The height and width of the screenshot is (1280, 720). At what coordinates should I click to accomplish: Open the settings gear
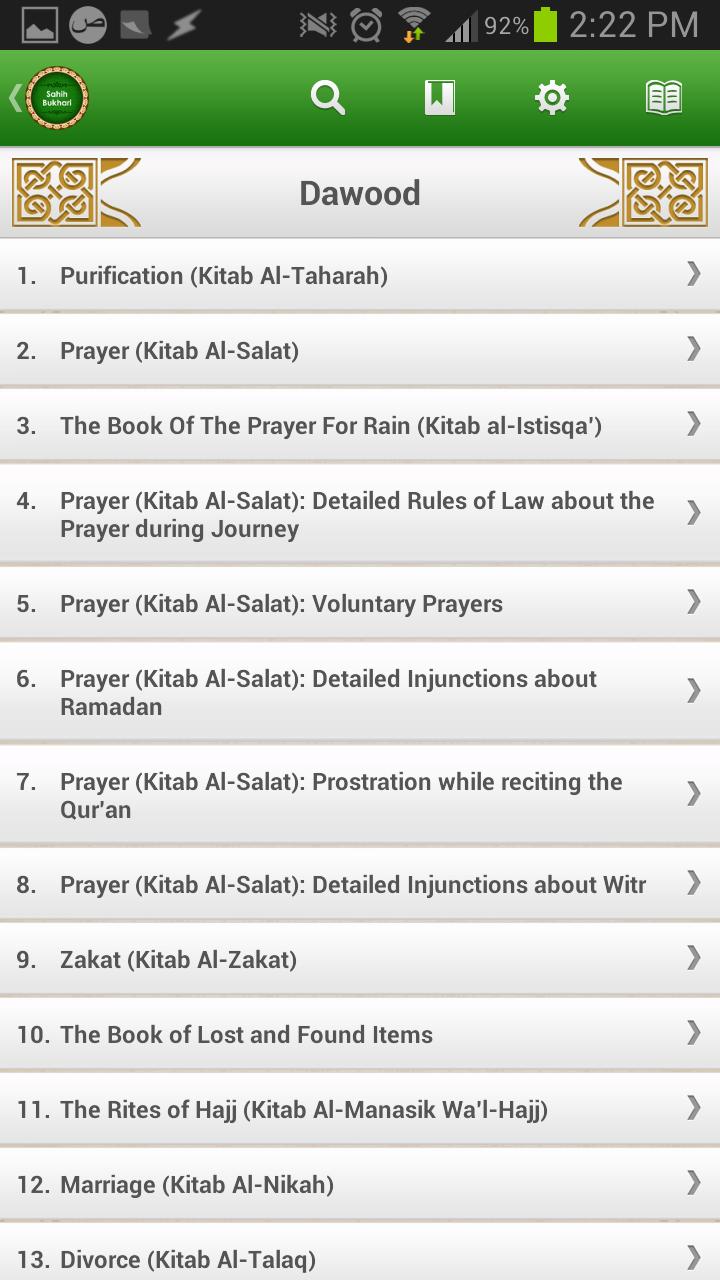tap(552, 98)
